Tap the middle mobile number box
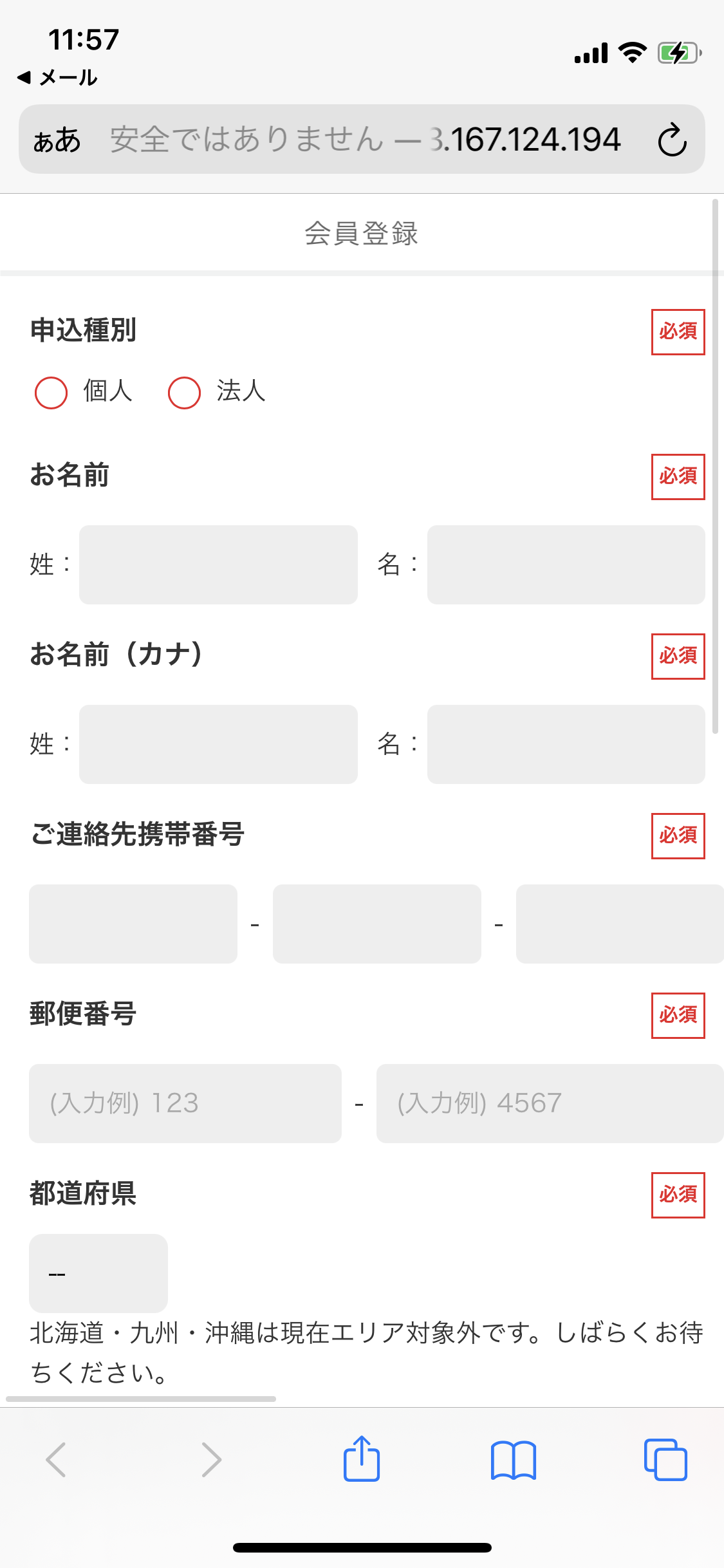This screenshot has width=724, height=1568. pyautogui.click(x=377, y=924)
